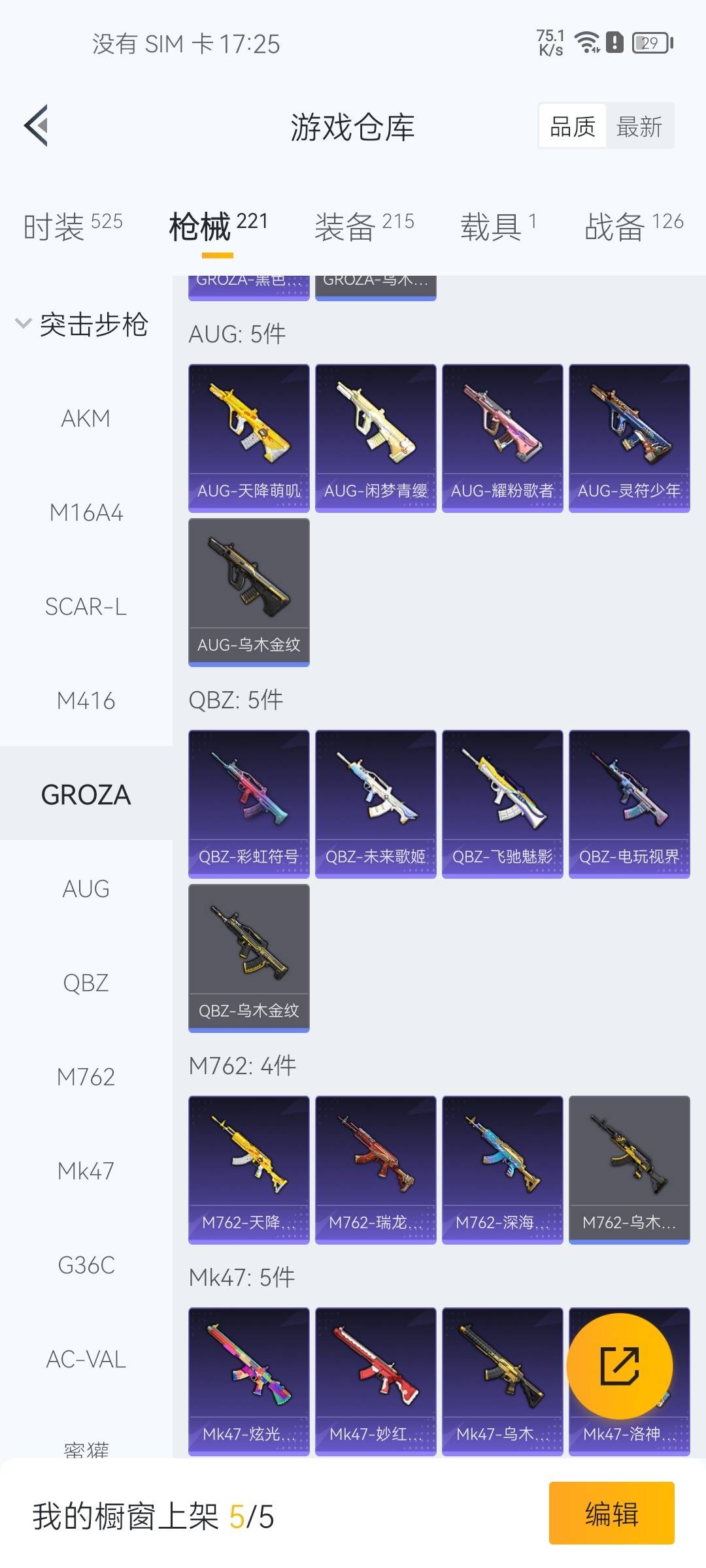Open the 载具 tab

point(498,226)
